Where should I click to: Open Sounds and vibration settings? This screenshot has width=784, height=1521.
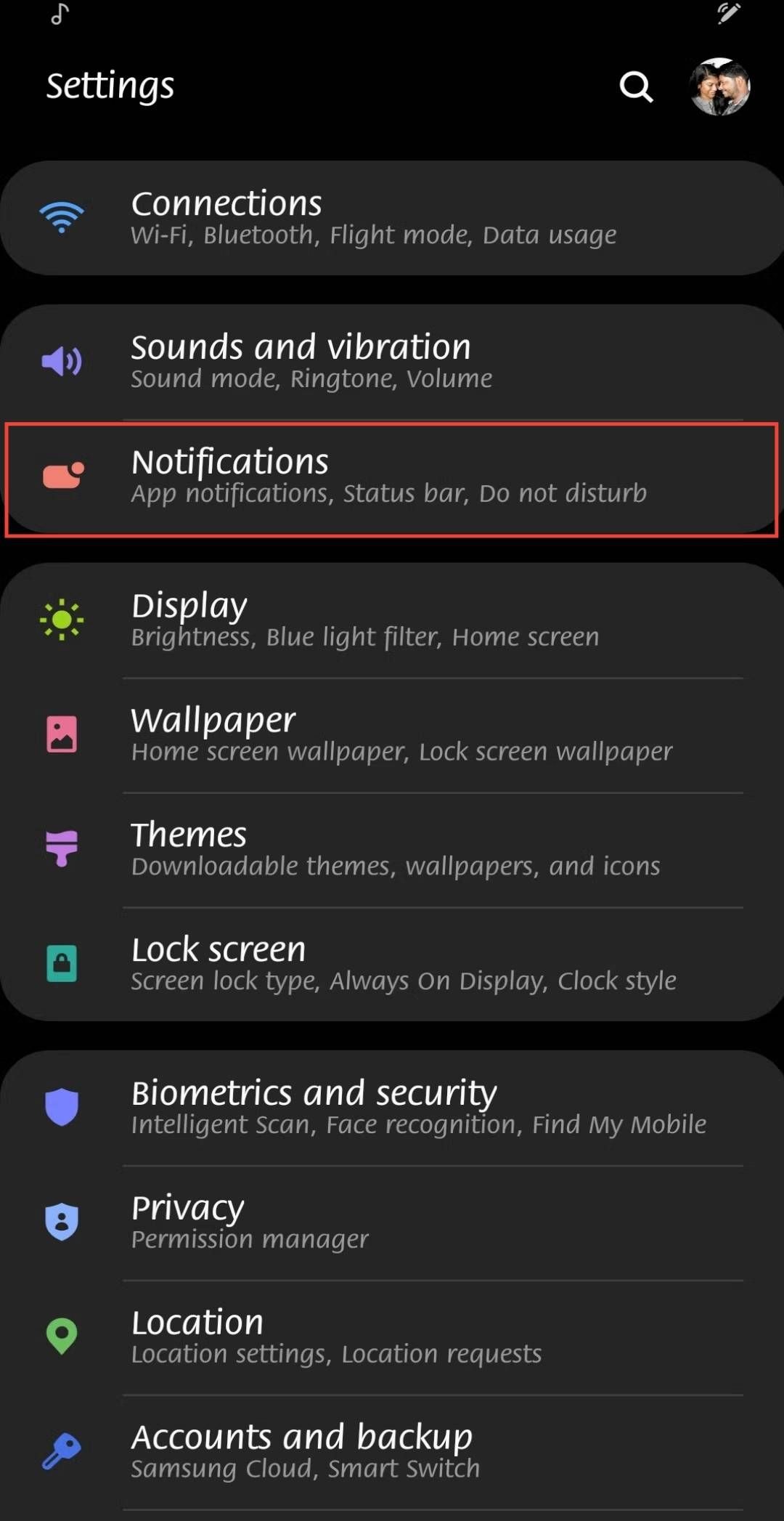tap(392, 361)
